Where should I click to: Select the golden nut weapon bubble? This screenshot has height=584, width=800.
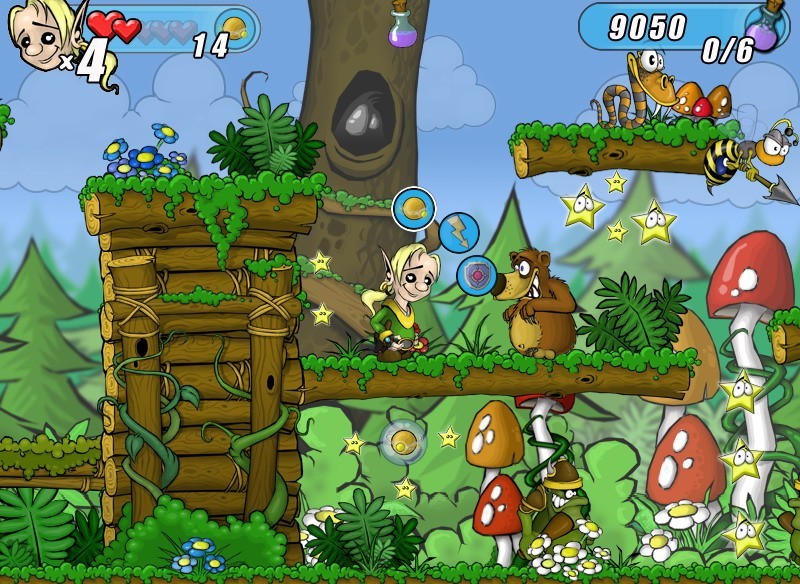tap(413, 209)
